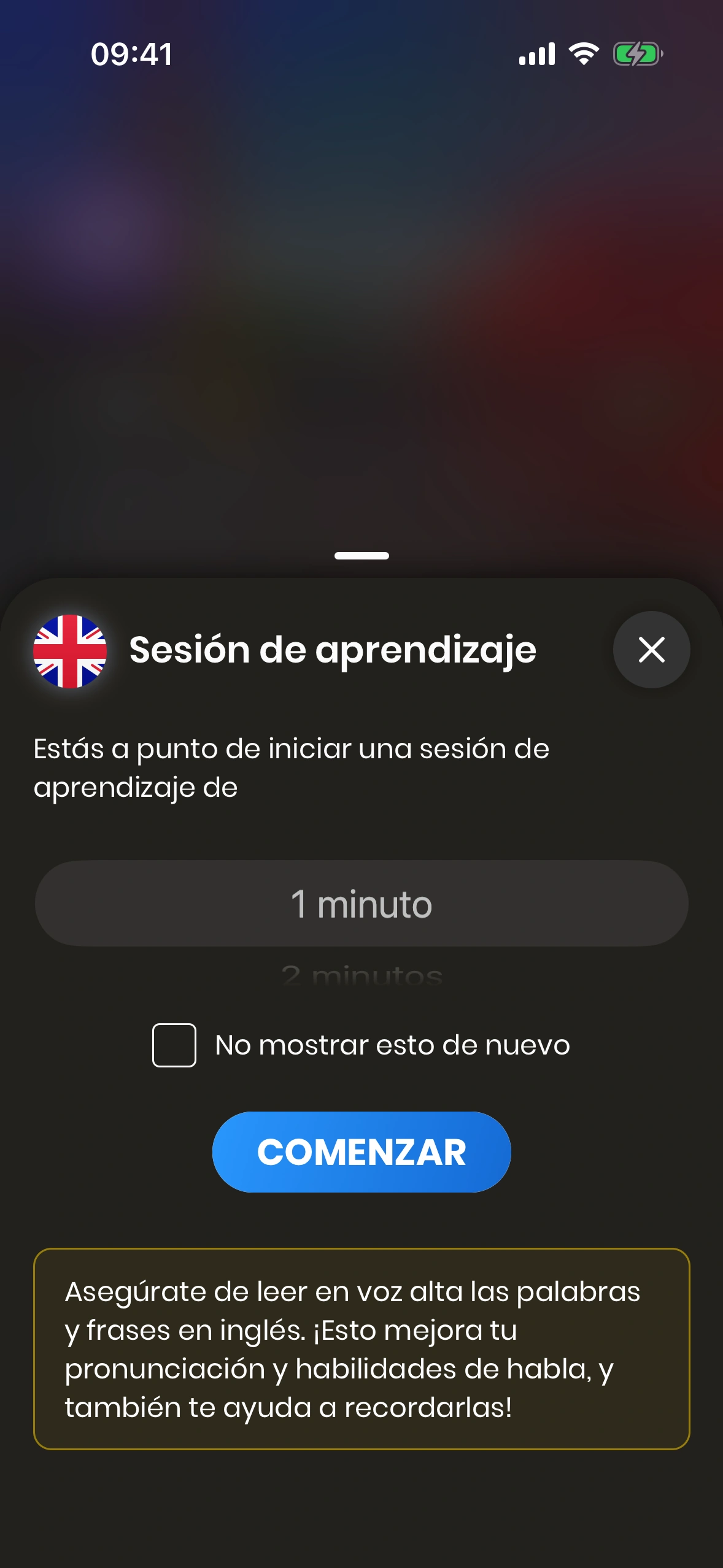Viewport: 723px width, 1568px height.
Task: Check the "No mostrar esto de nuevo" box
Action: pyautogui.click(x=174, y=1045)
